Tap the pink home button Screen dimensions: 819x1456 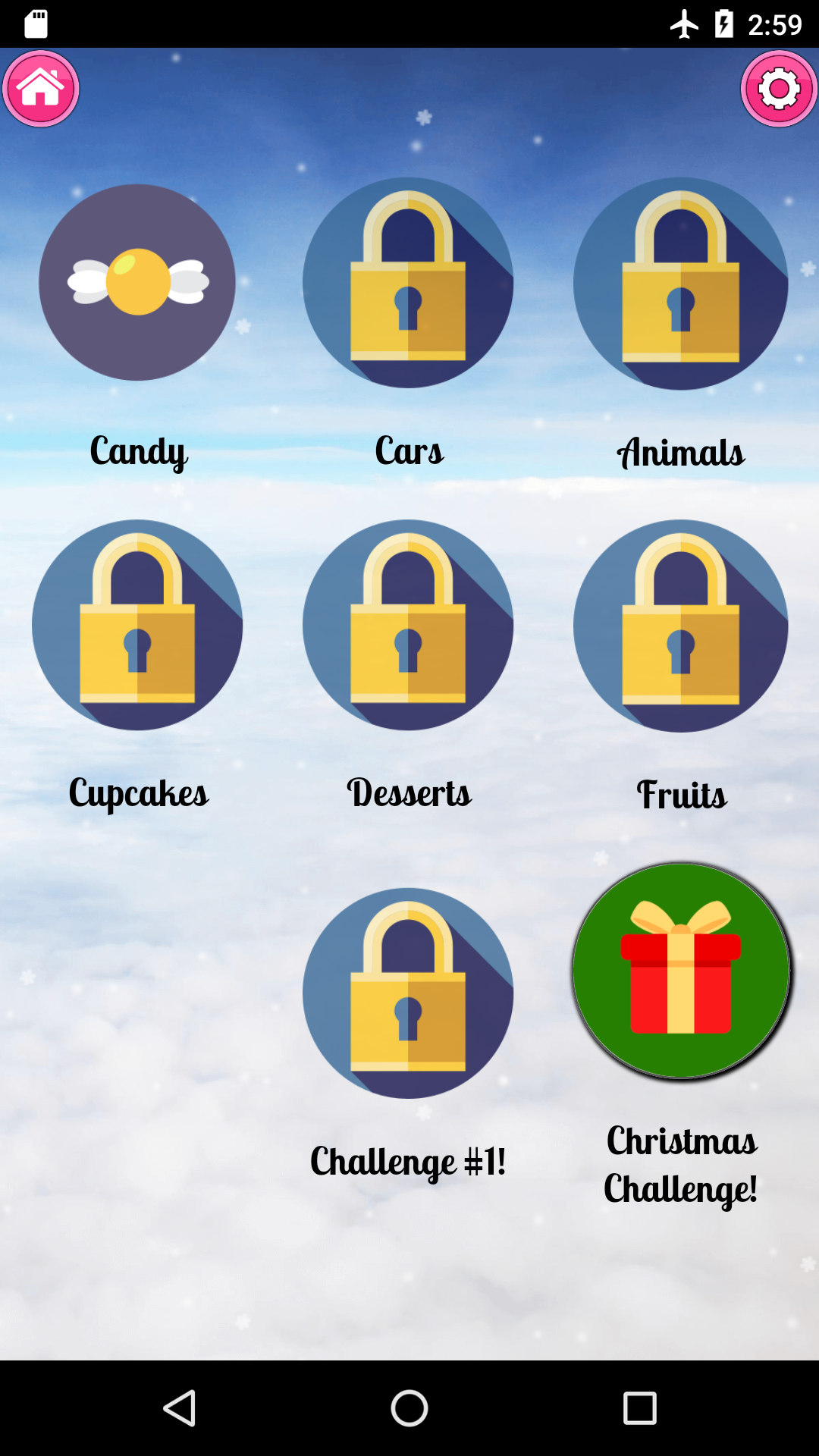(40, 88)
